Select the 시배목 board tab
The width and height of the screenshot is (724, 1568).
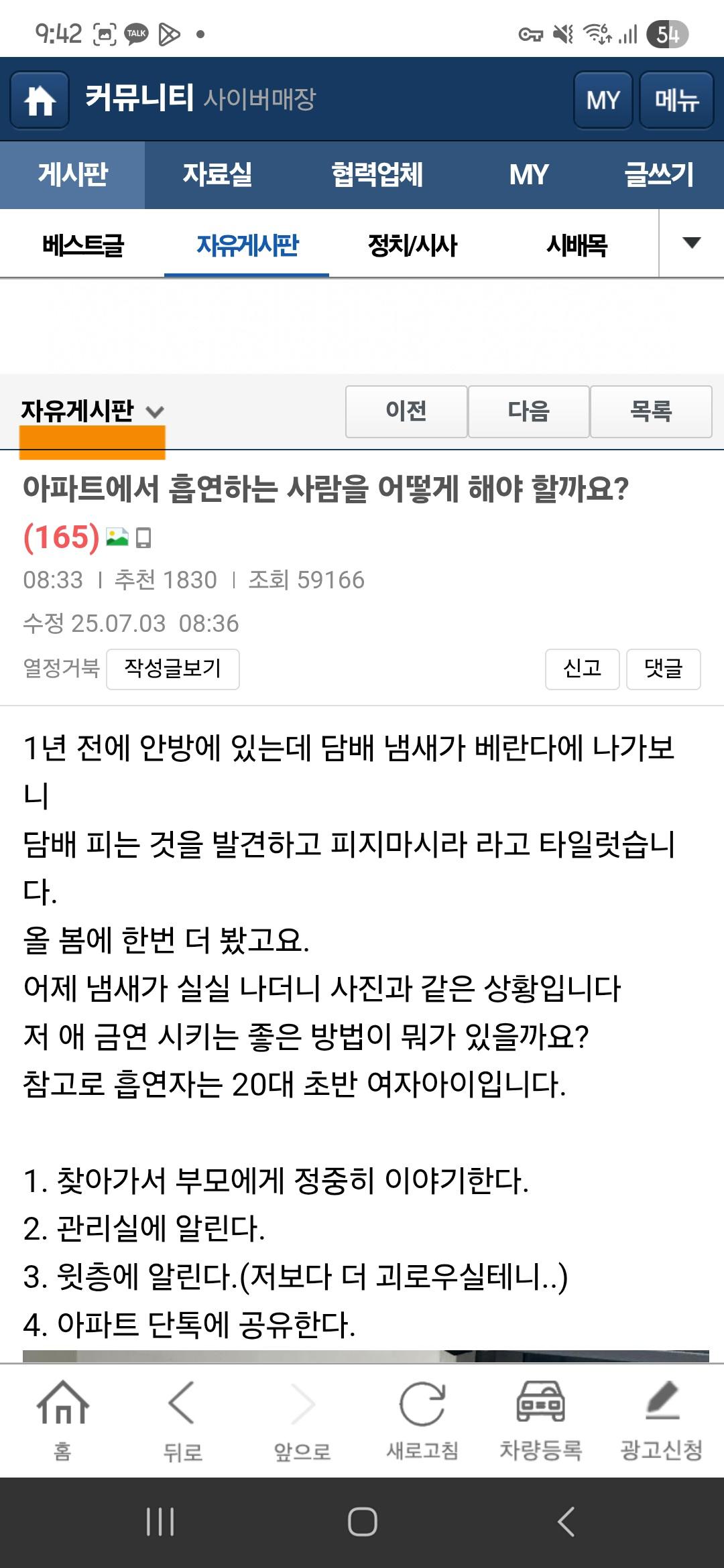[x=577, y=245]
